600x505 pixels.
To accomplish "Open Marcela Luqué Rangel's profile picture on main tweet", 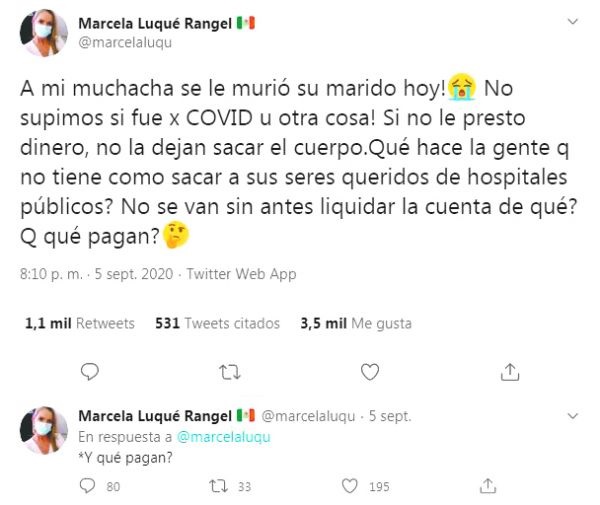I will pos(41,33).
